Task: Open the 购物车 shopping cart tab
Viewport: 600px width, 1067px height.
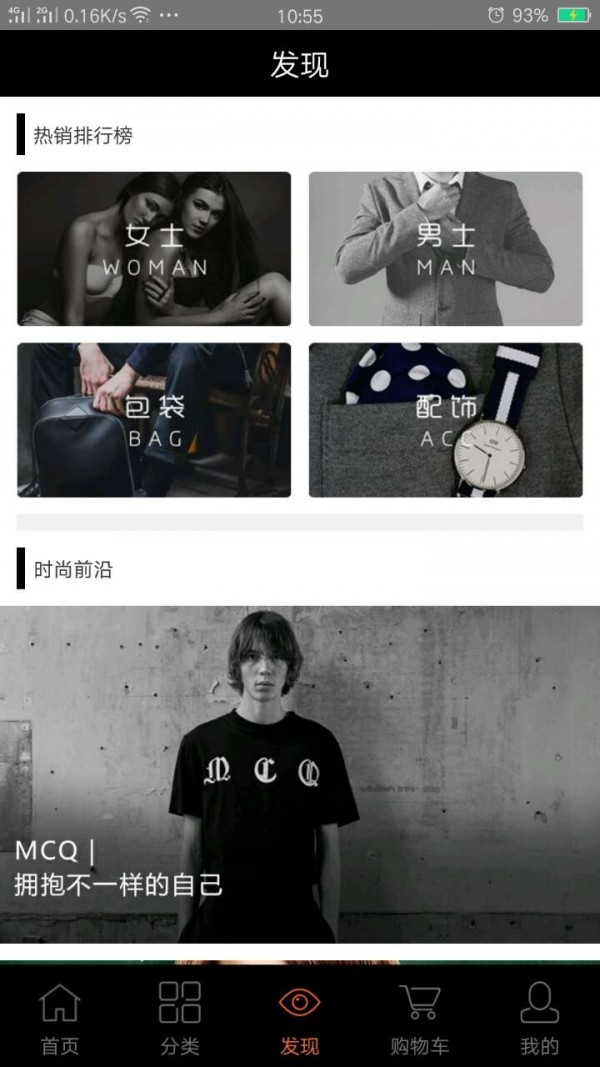Action: (x=420, y=1018)
